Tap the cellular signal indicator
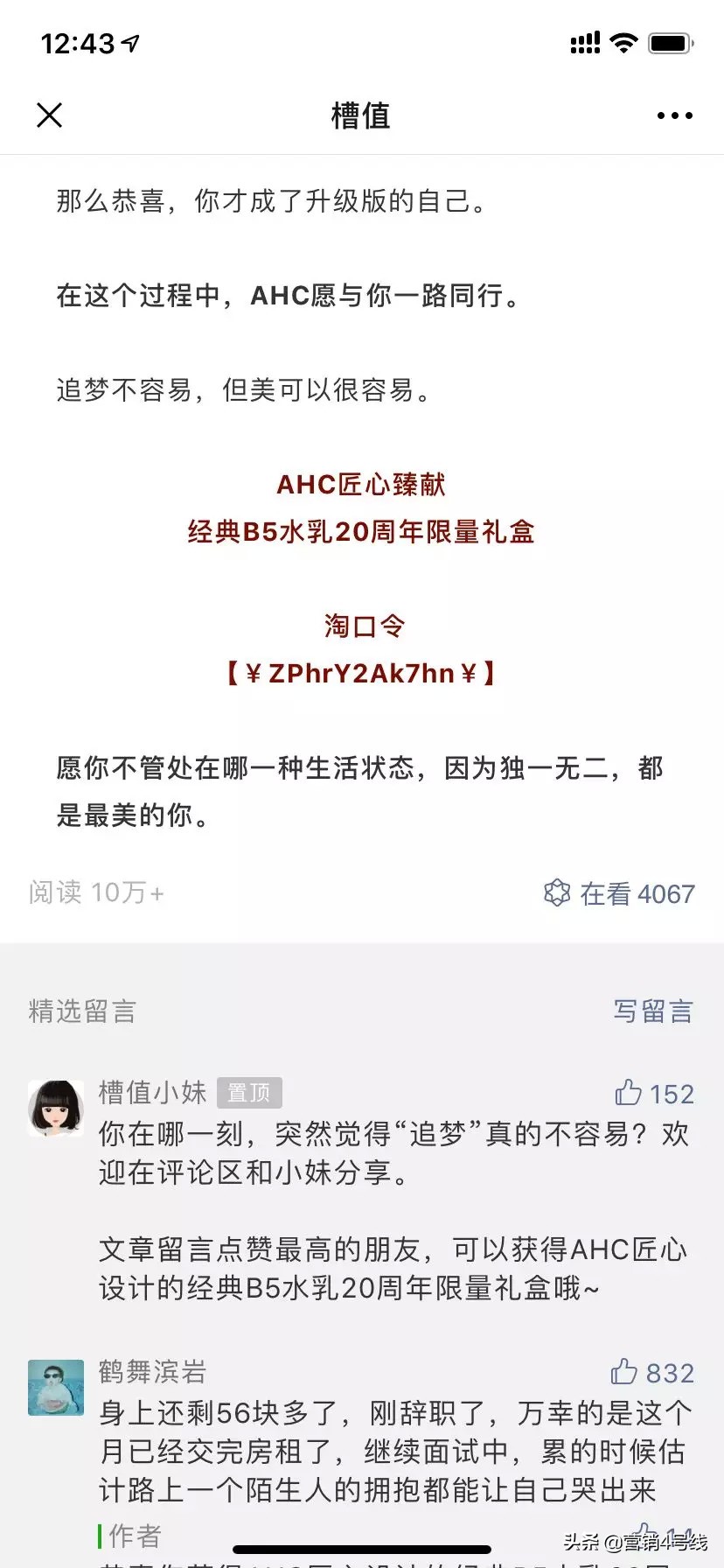Screen dimensions: 724x1568 coord(584,41)
